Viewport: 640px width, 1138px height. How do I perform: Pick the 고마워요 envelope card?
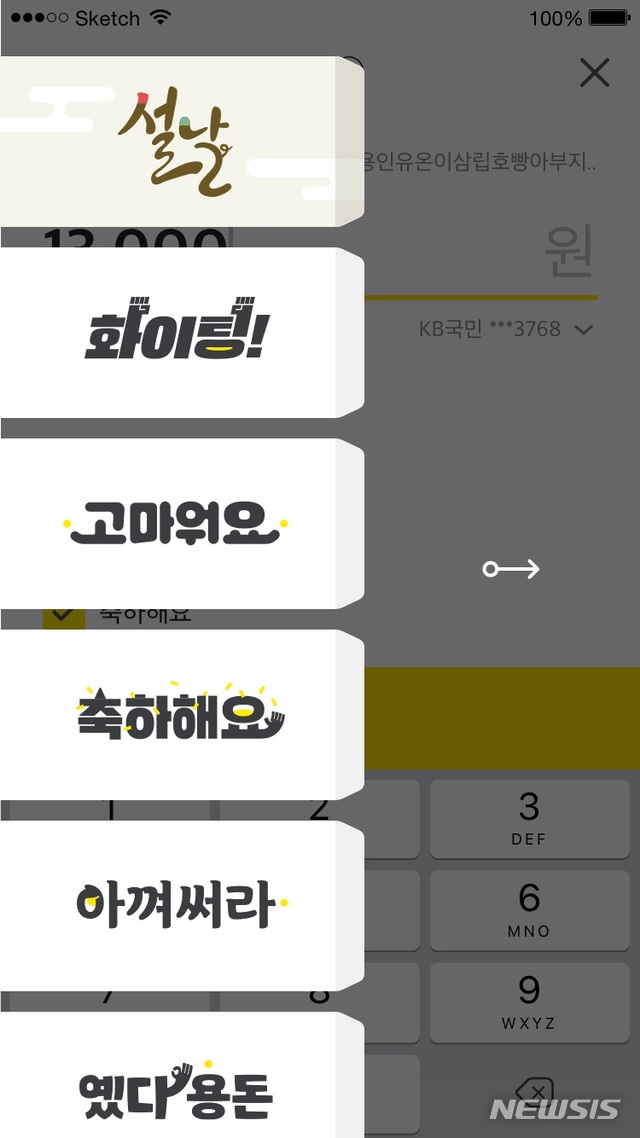(x=180, y=524)
